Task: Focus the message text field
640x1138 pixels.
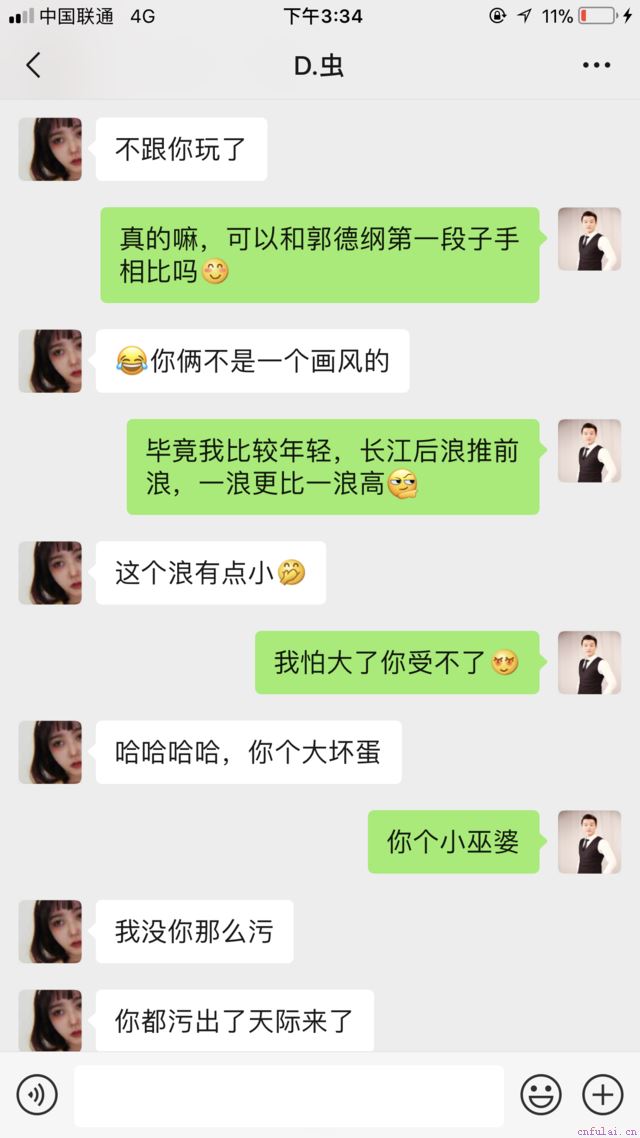Action: point(288,1095)
